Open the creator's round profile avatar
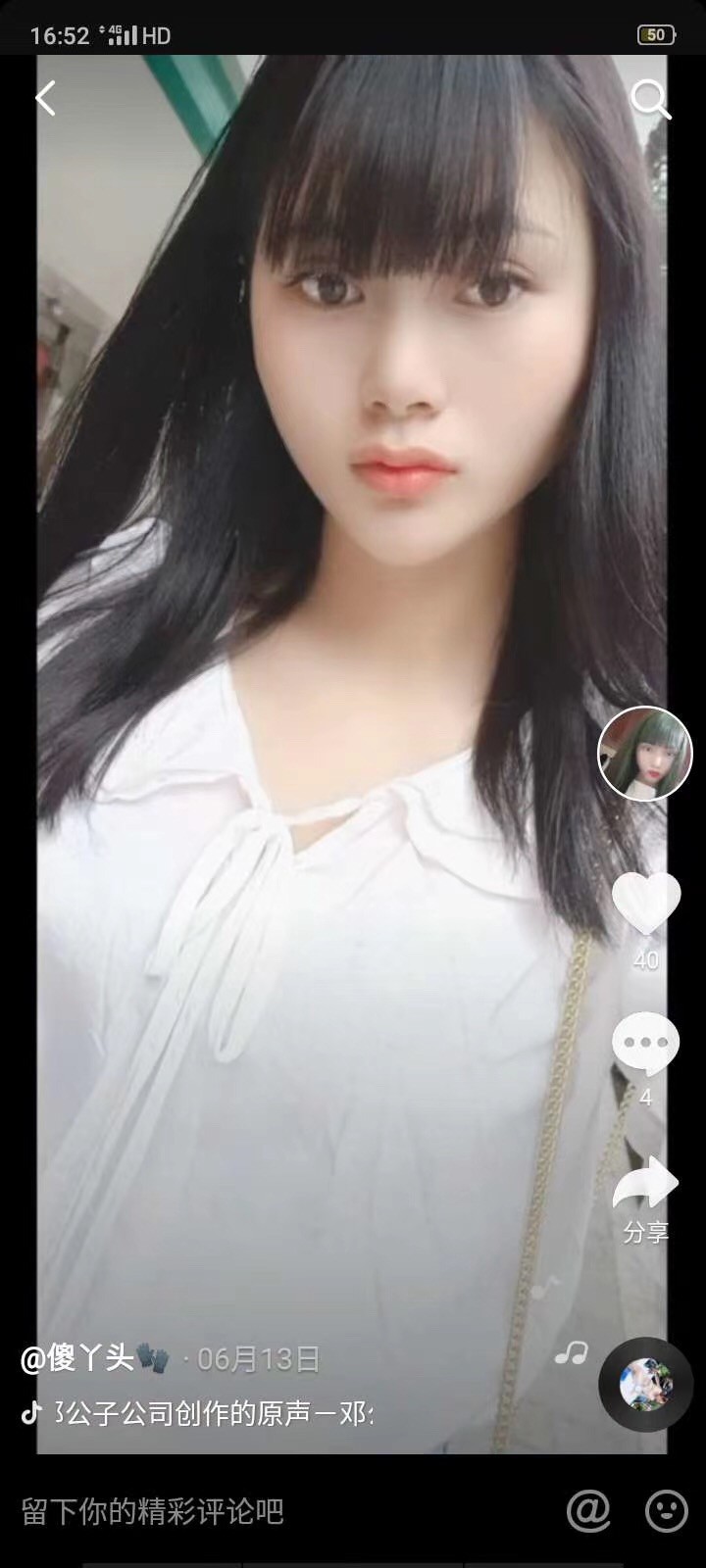 644,754
